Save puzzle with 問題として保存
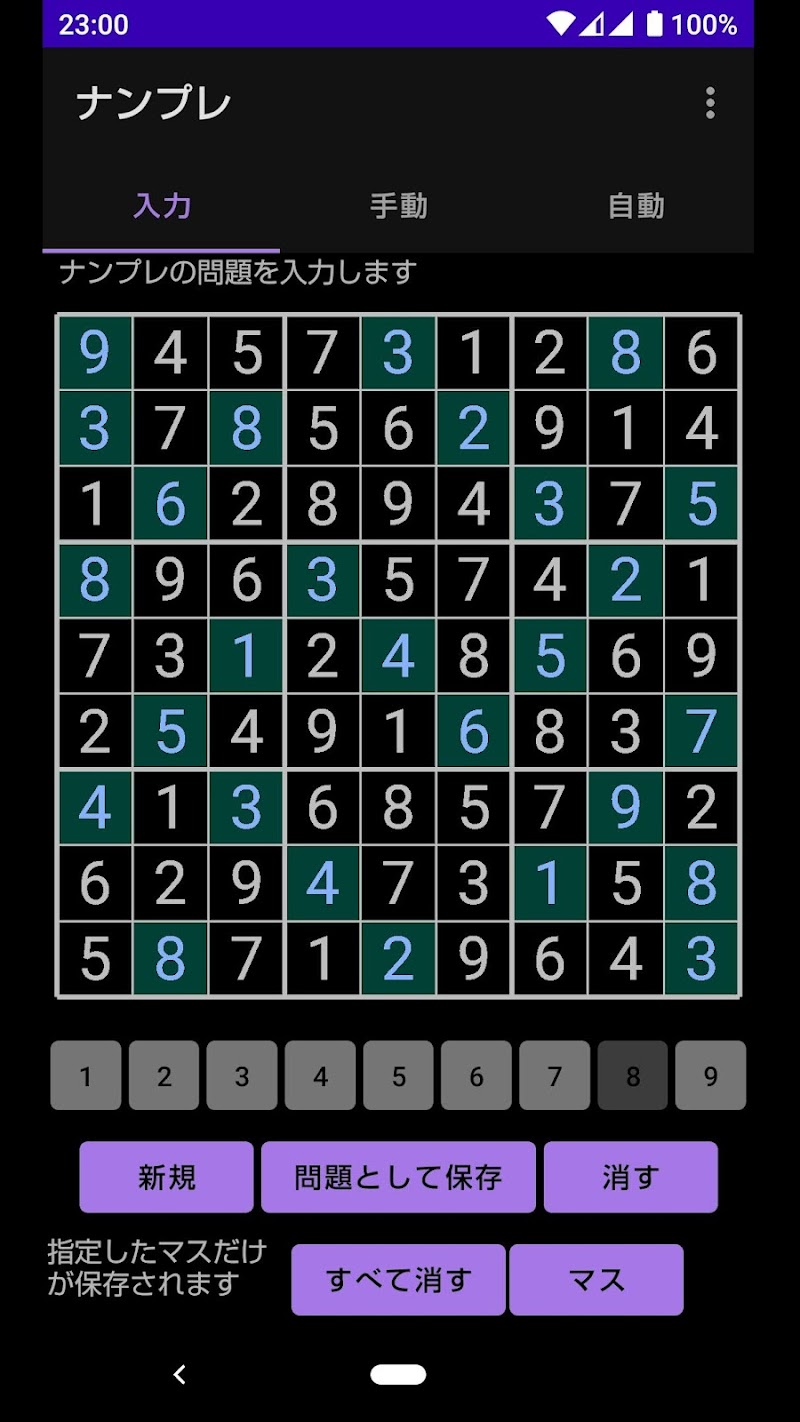This screenshot has width=800, height=1422. 398,1177
